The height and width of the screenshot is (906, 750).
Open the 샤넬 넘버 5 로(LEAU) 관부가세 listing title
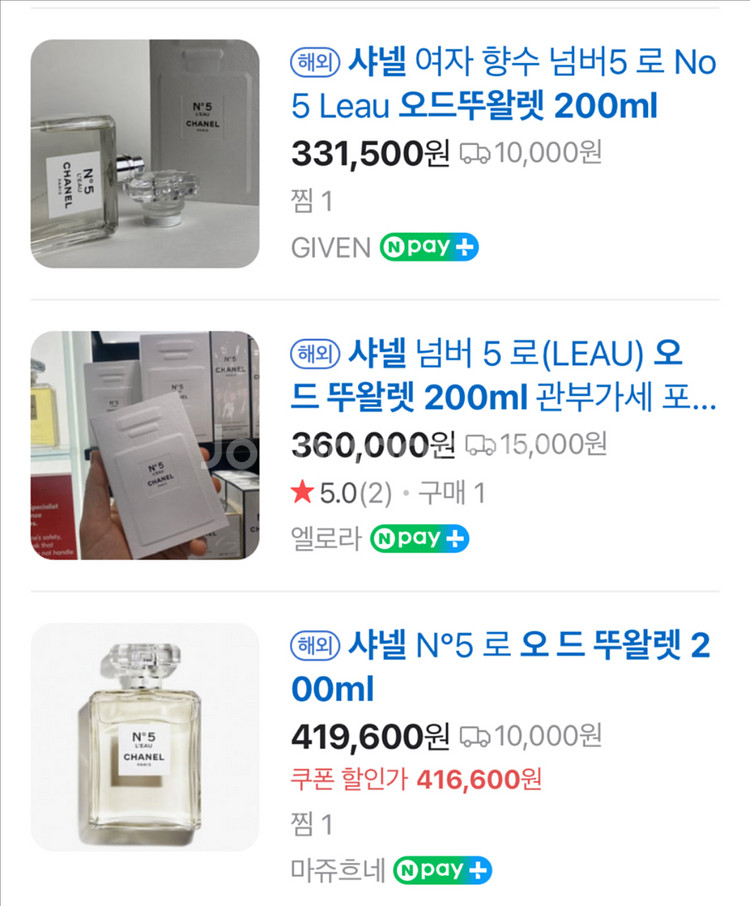pyautogui.click(x=503, y=376)
